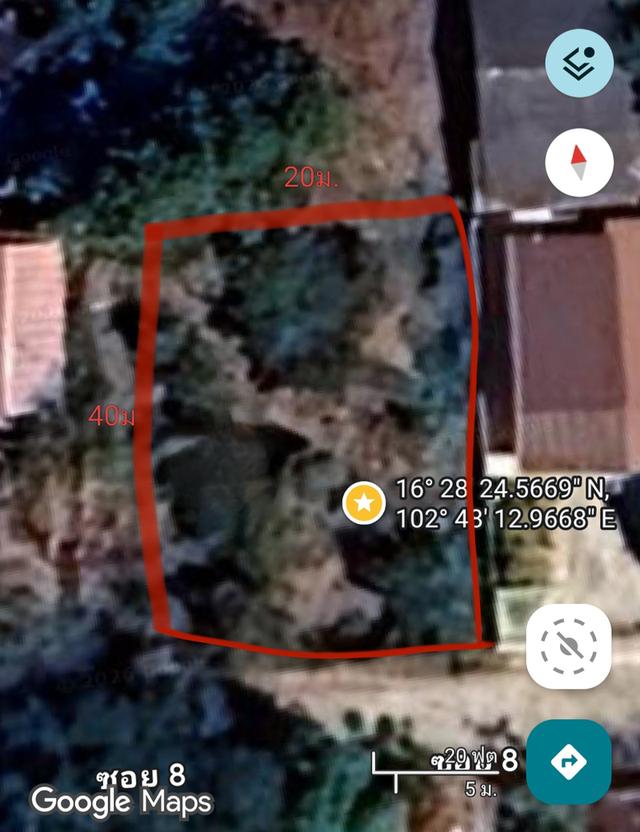Viewport: 640px width, 832px height.
Task: Open directions with the blue arrow button
Action: pos(568,762)
